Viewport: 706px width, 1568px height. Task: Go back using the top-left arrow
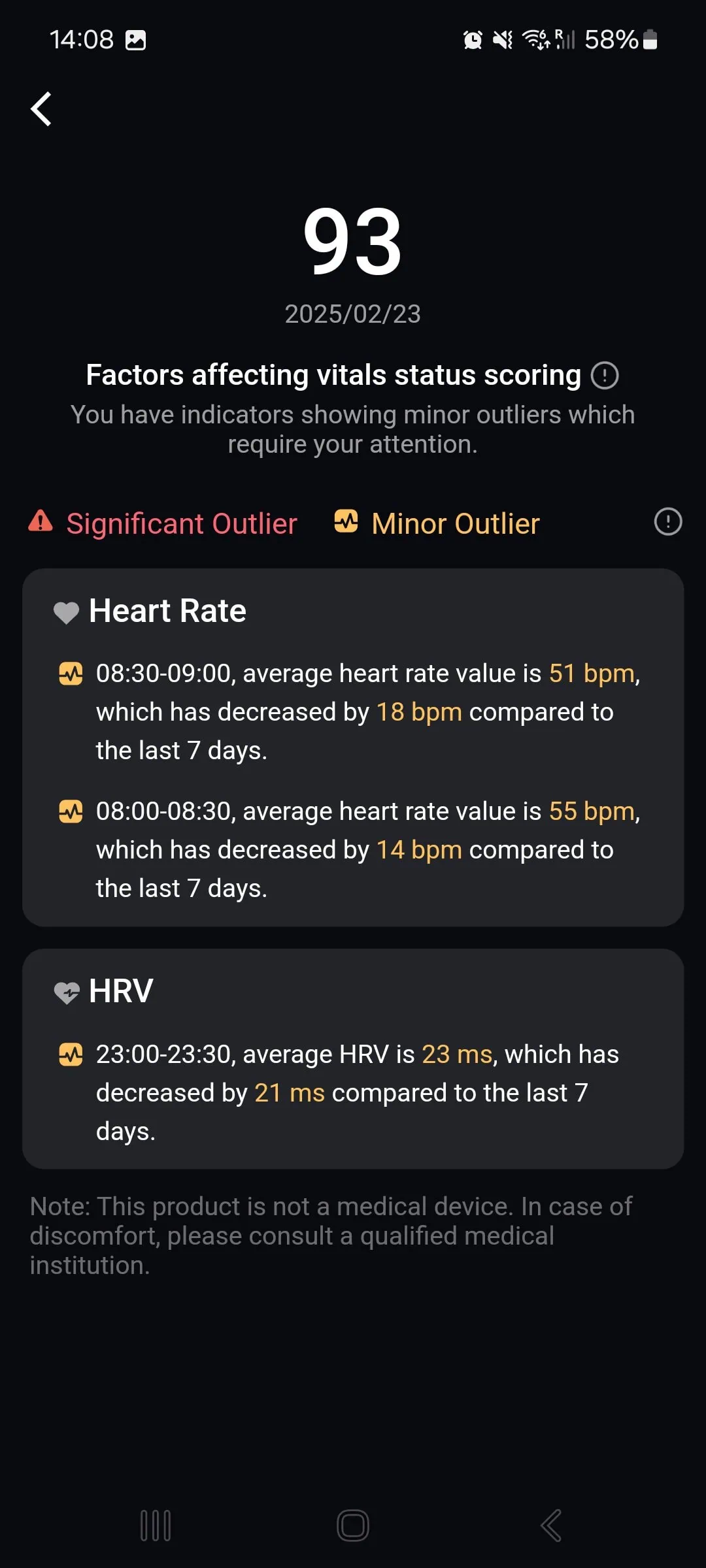tap(41, 108)
